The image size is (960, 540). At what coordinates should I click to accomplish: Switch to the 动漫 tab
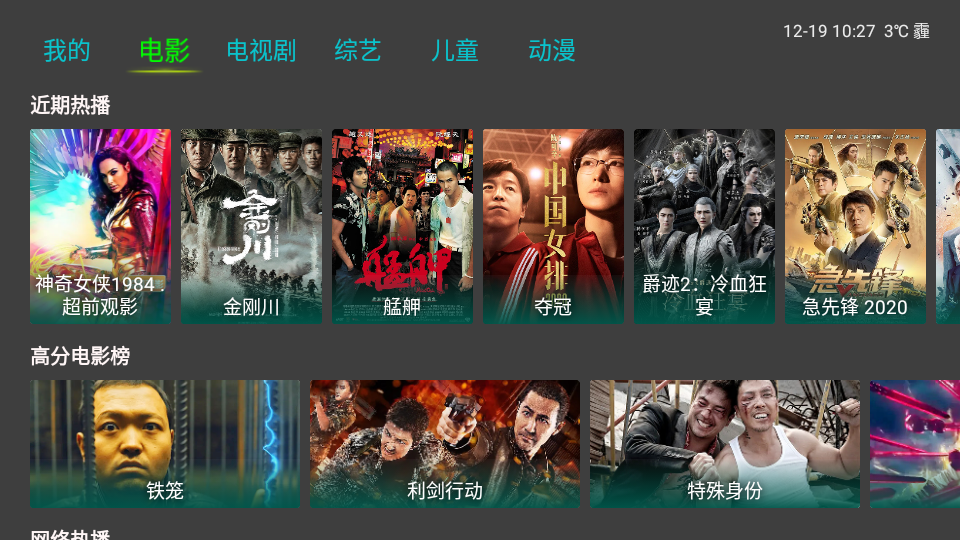click(x=552, y=51)
